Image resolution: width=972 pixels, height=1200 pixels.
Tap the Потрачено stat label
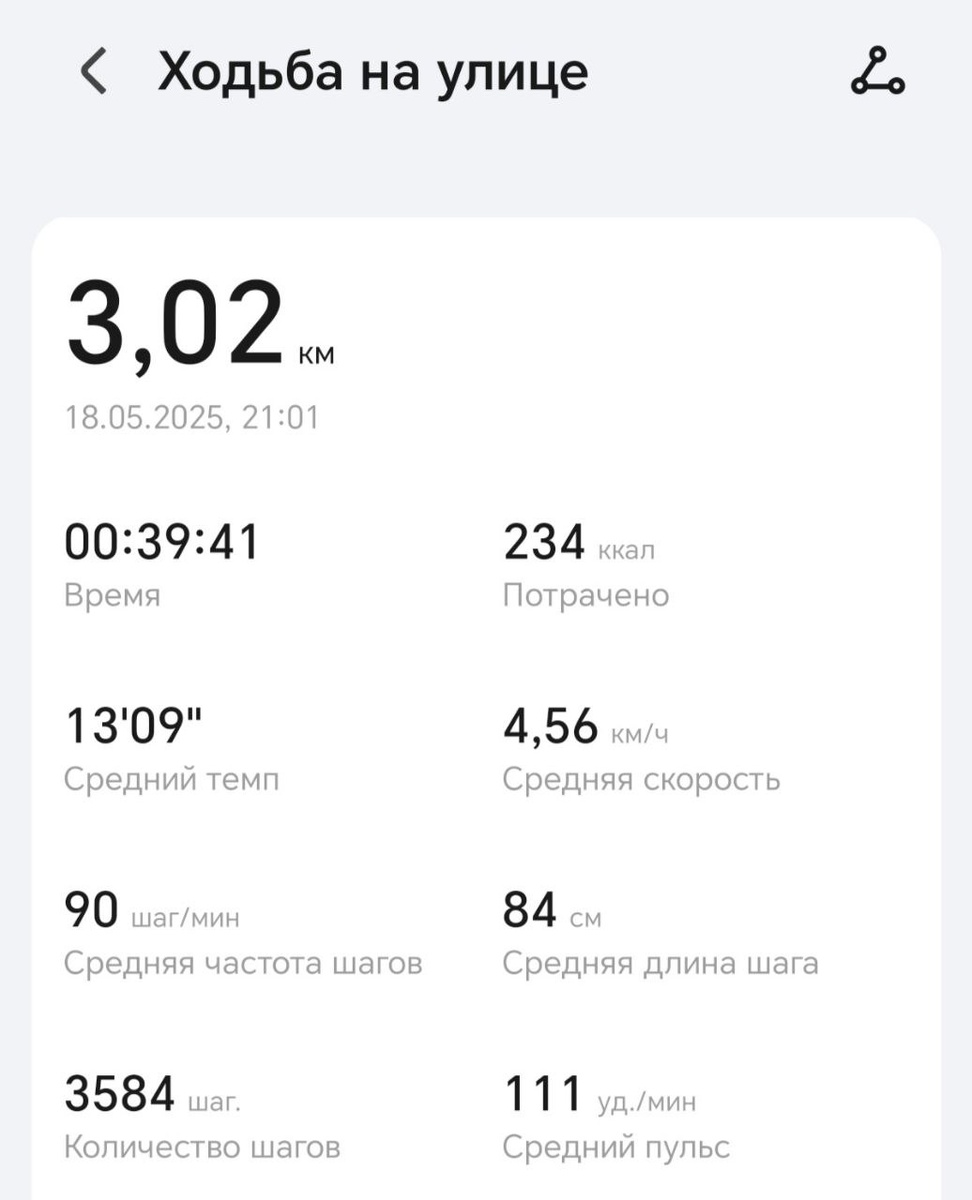pyautogui.click(x=585, y=594)
